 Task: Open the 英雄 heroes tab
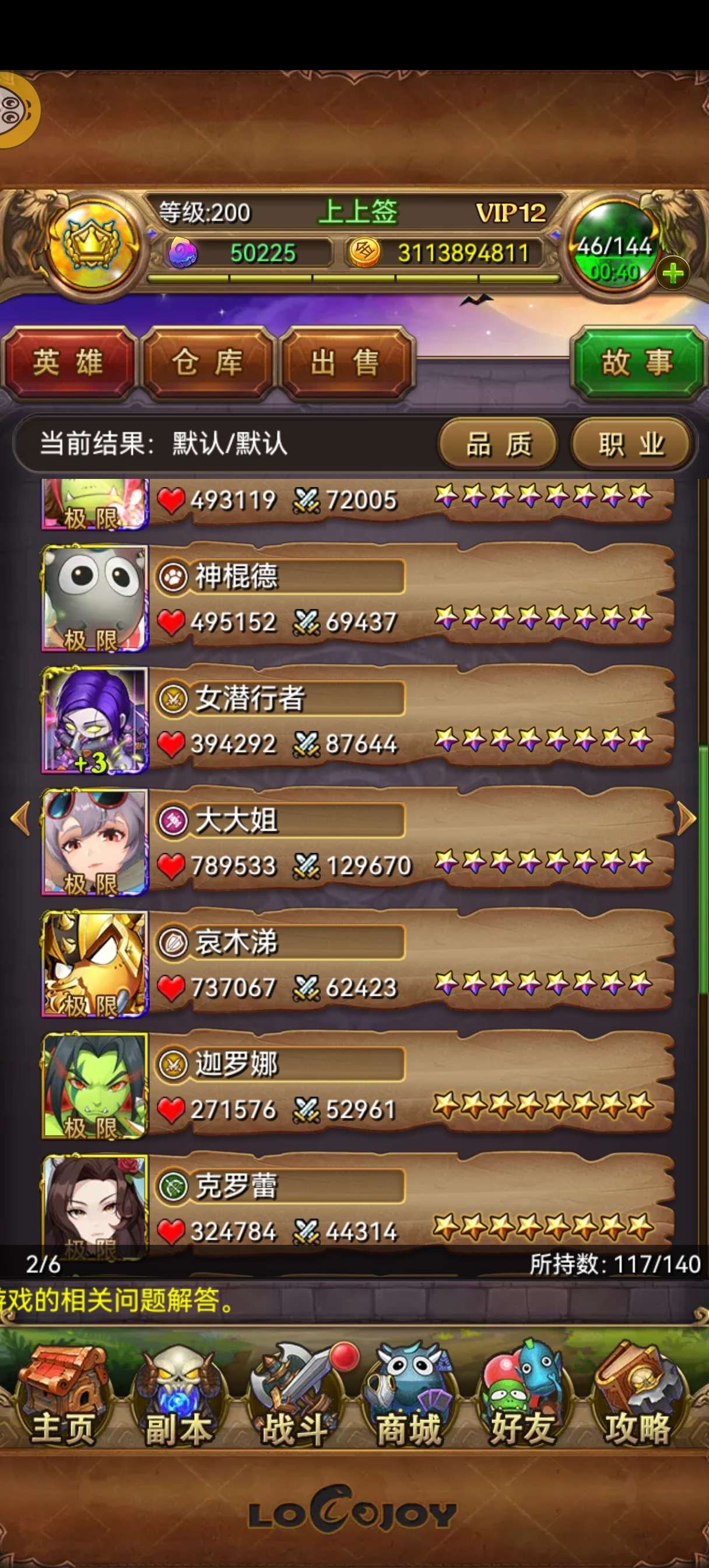(x=68, y=363)
